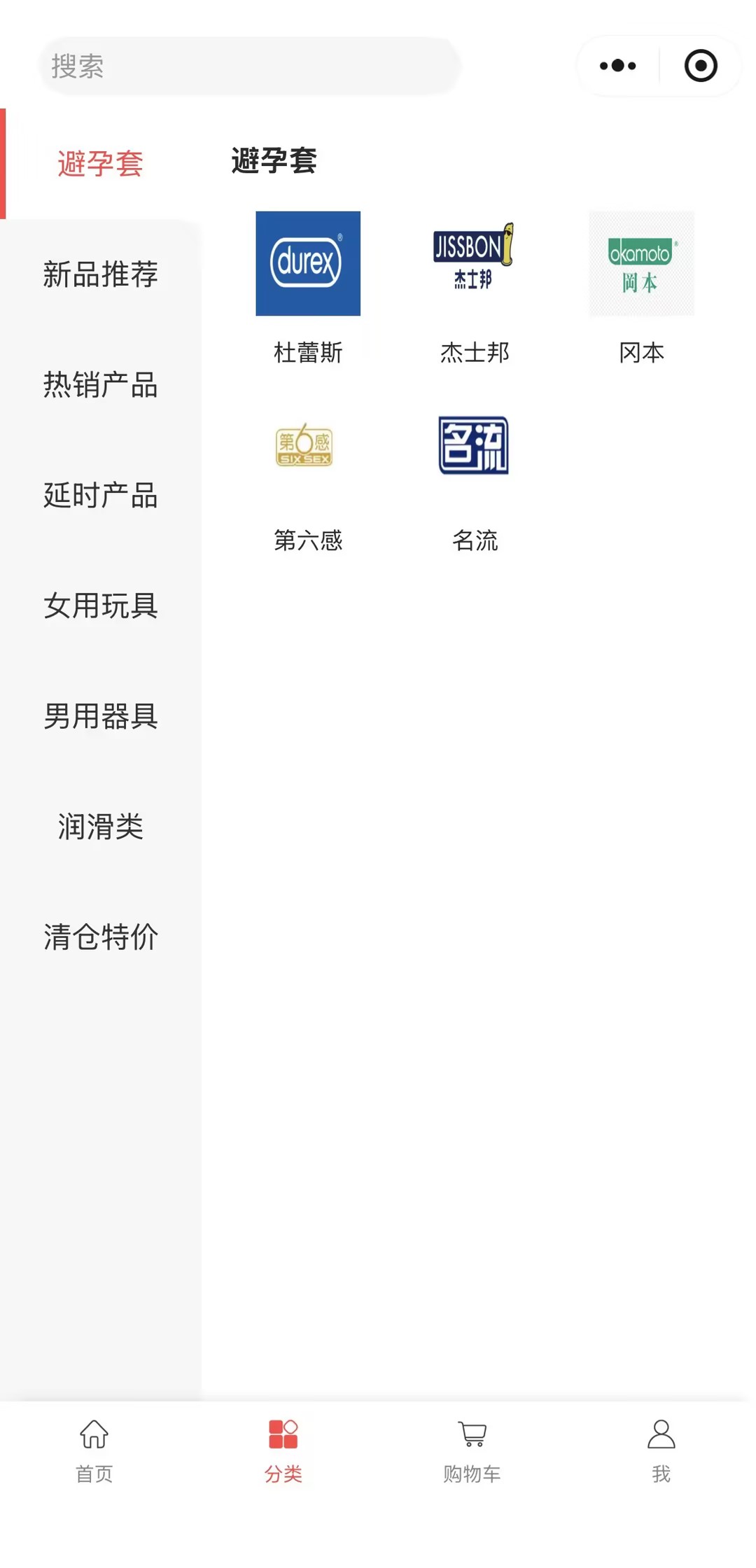Image resolution: width=756 pixels, height=1568 pixels.
Task: Show the 女用玩具 category
Action: [101, 606]
